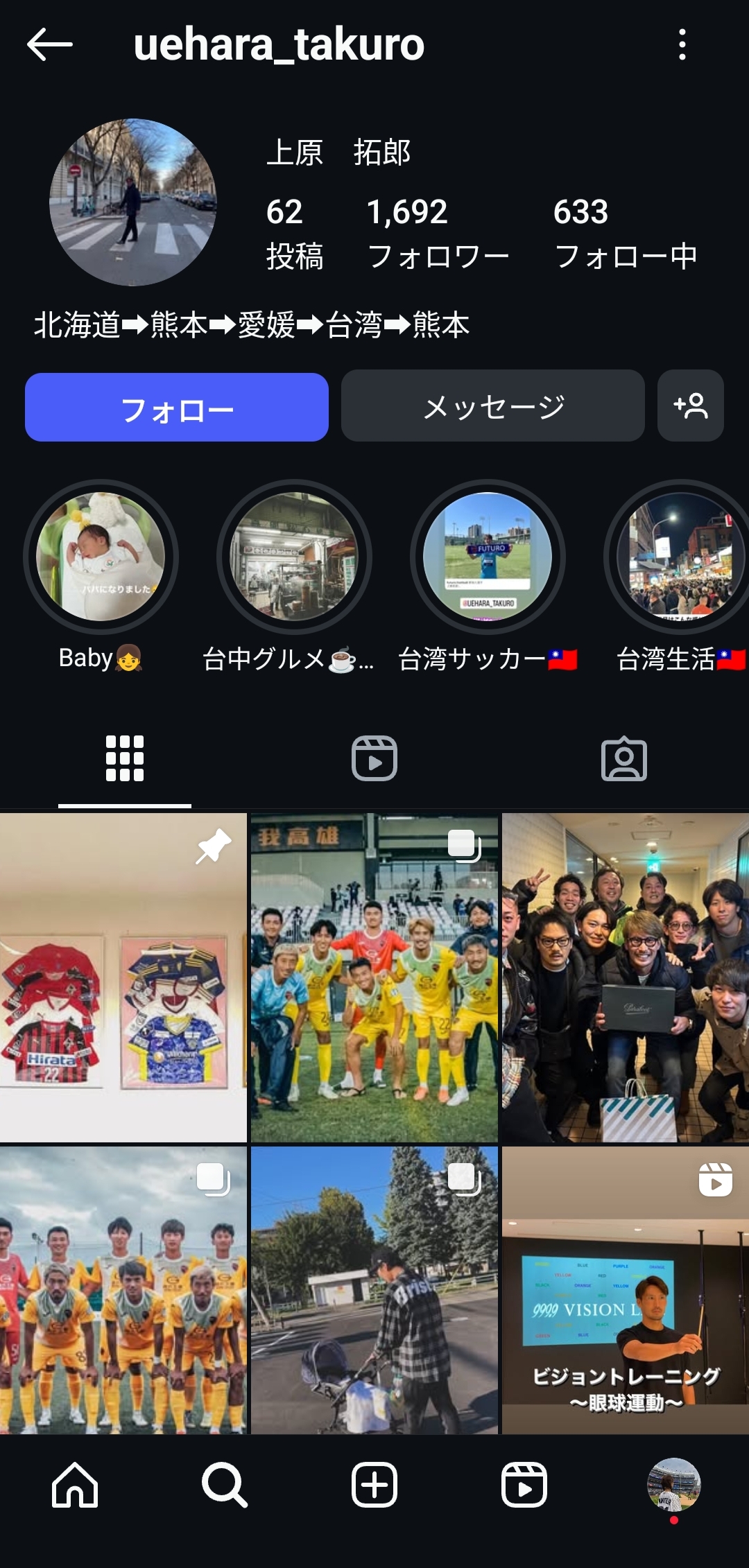Open the 台中グルメ story highlight
The width and height of the screenshot is (749, 1568).
pyautogui.click(x=294, y=557)
